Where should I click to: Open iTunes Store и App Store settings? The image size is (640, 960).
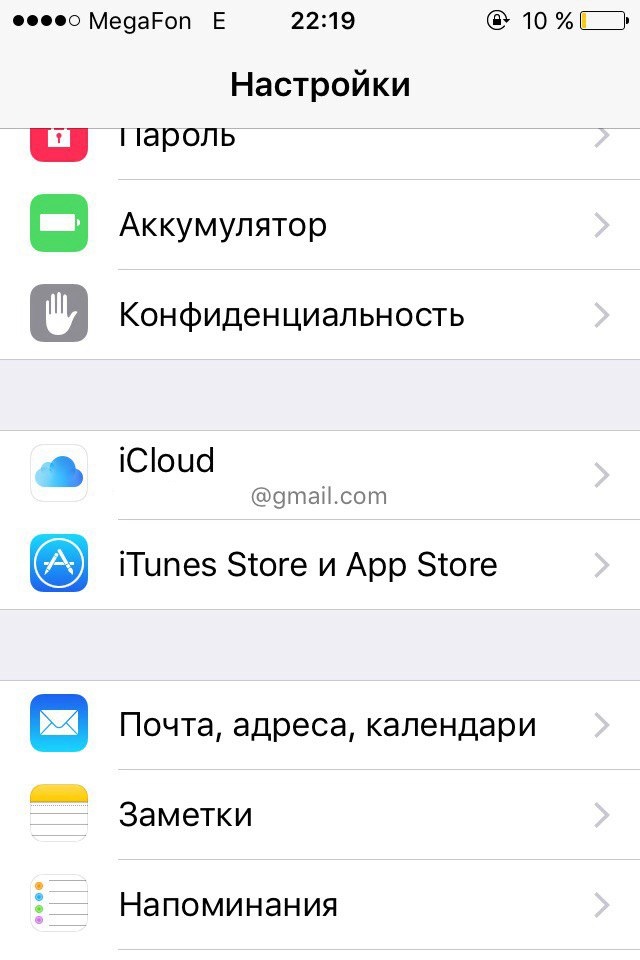click(320, 565)
